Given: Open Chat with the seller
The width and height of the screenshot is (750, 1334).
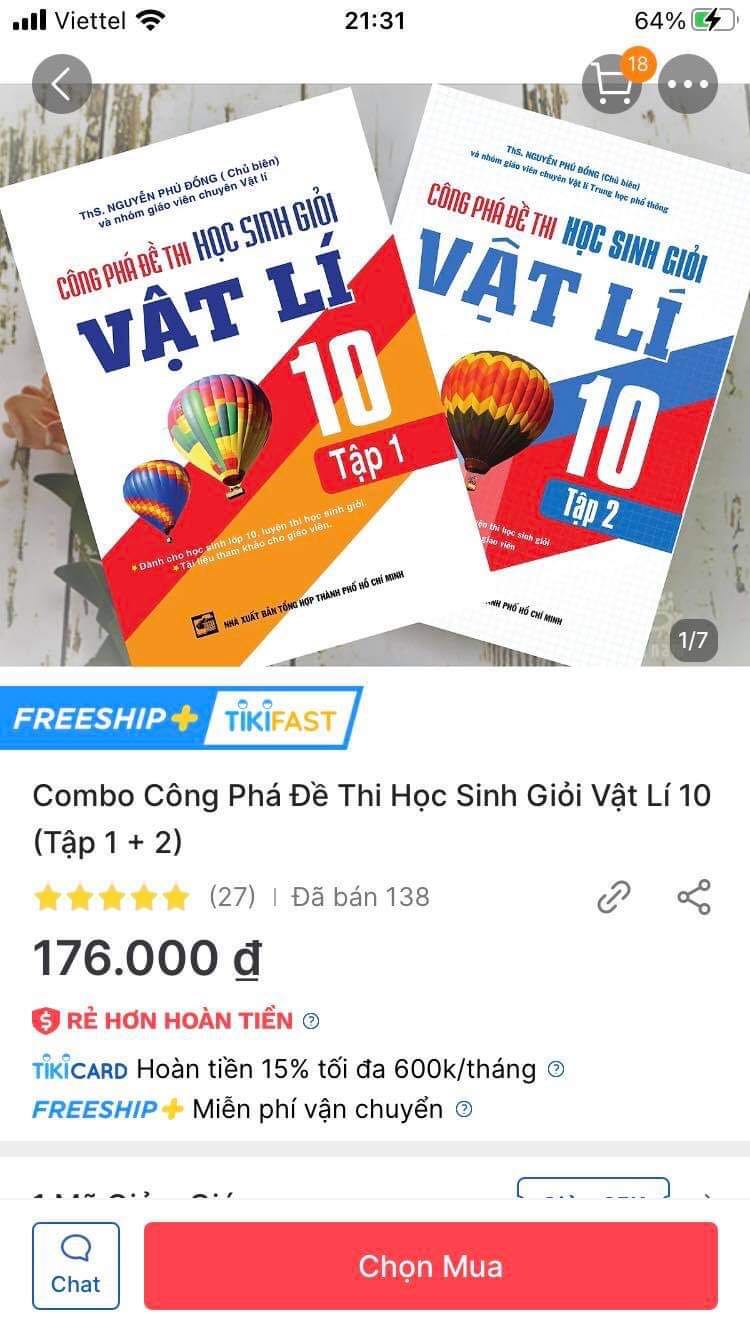Looking at the screenshot, I should tap(75, 1263).
